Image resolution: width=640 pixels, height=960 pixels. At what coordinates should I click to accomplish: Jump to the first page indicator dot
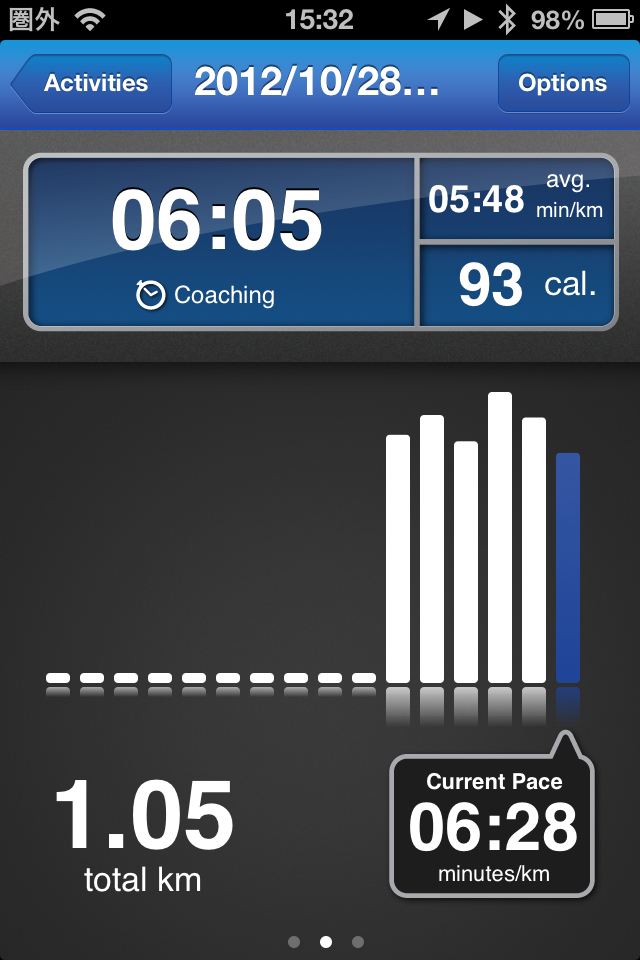[x=294, y=941]
